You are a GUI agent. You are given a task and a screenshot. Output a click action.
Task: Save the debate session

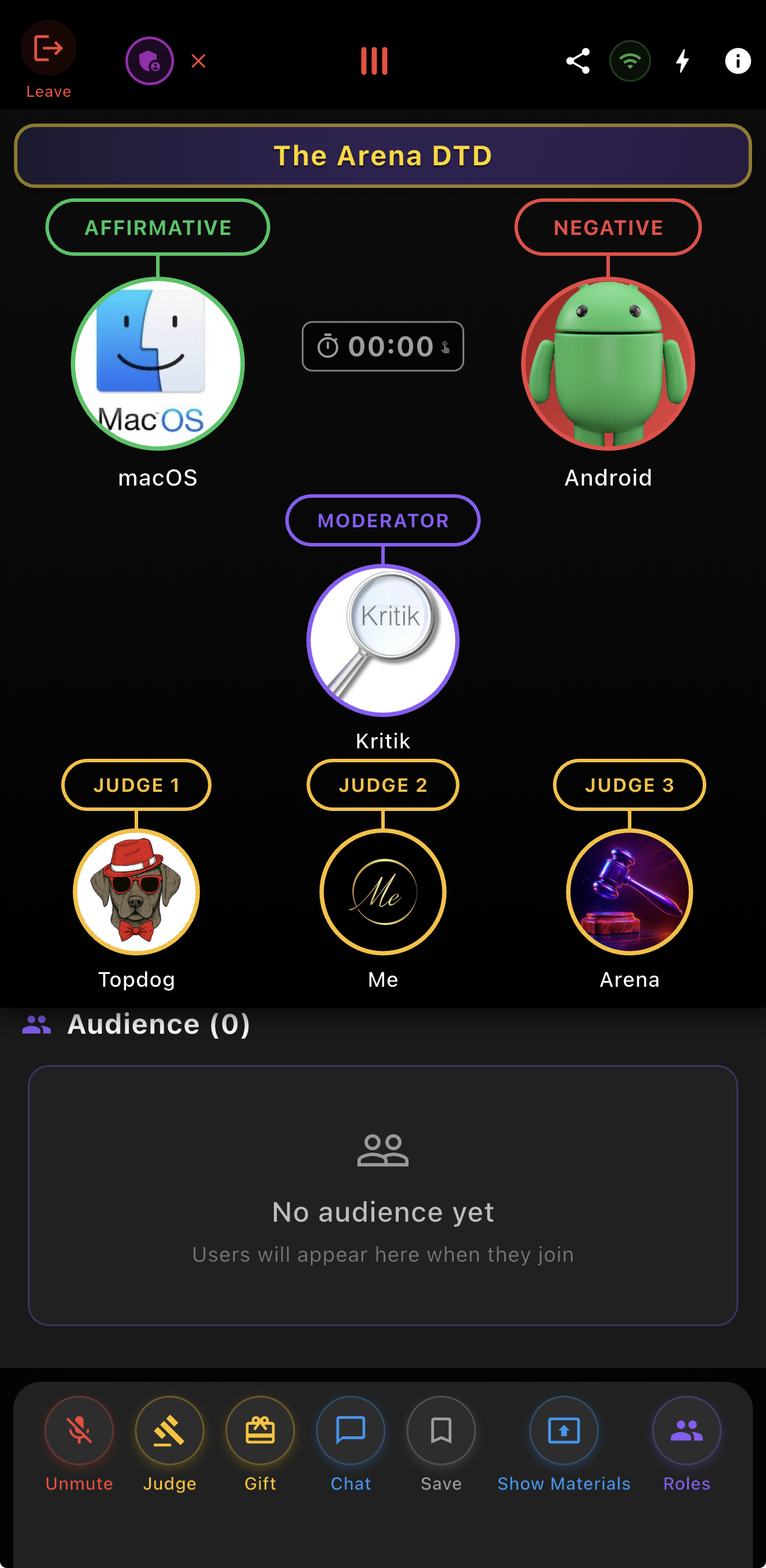[441, 1431]
